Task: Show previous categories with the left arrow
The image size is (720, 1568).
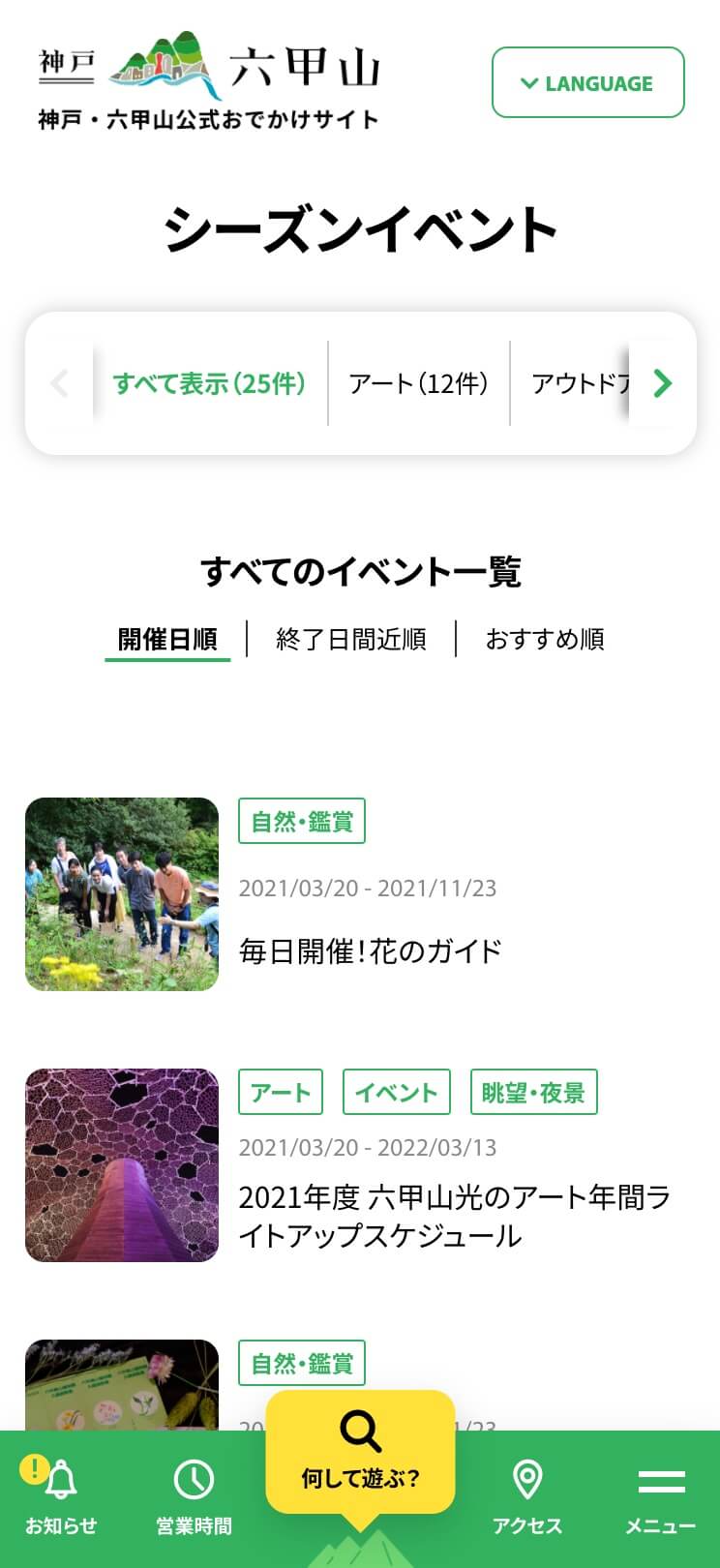Action: click(60, 383)
